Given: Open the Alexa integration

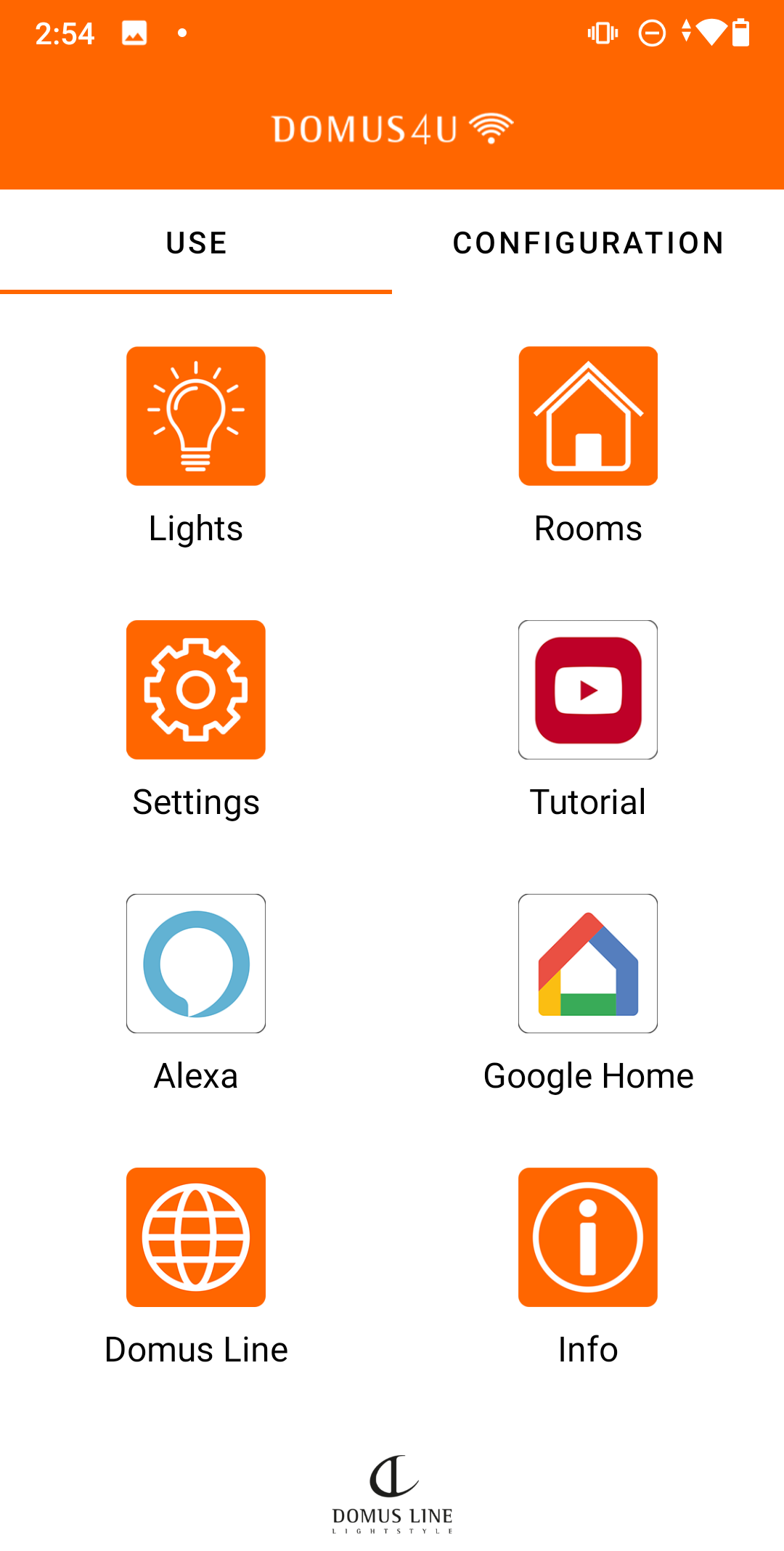Looking at the screenshot, I should (196, 964).
